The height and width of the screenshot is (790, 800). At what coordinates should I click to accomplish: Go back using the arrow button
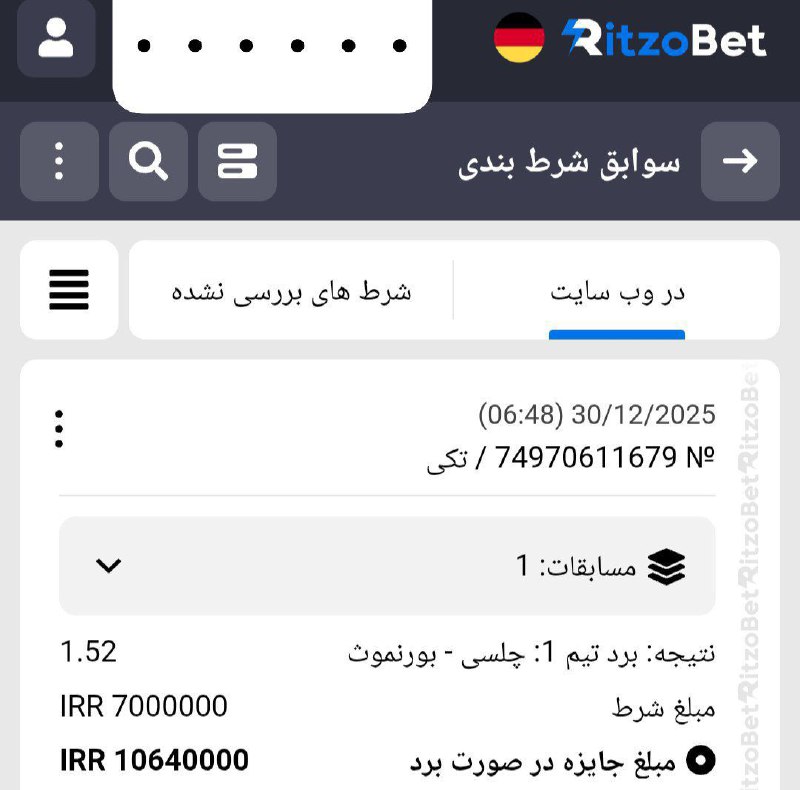[x=740, y=162]
